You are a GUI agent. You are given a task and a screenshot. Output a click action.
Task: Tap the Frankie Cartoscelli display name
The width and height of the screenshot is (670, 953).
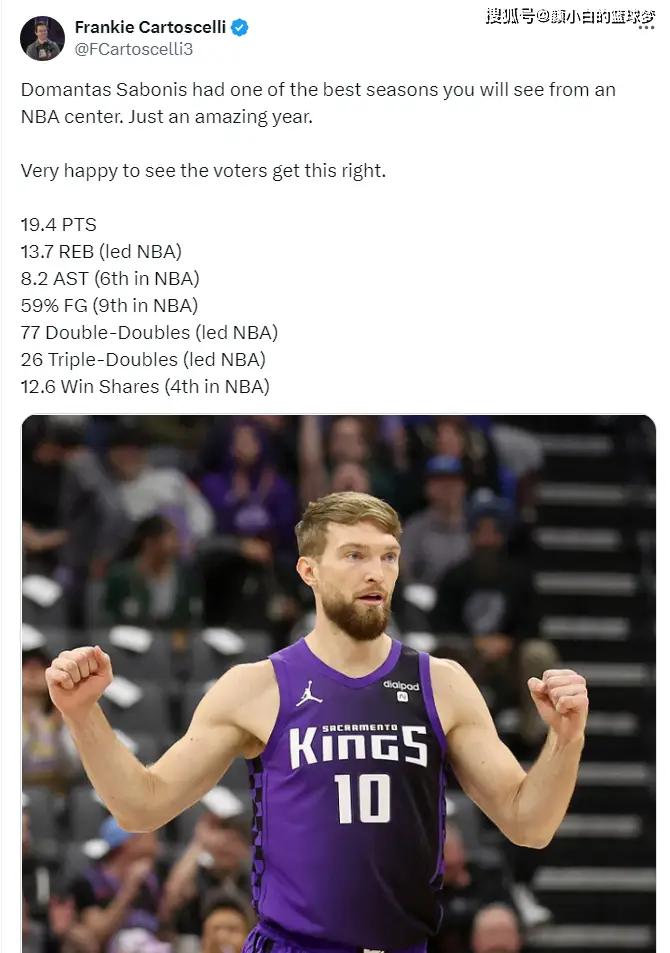pyautogui.click(x=150, y=27)
